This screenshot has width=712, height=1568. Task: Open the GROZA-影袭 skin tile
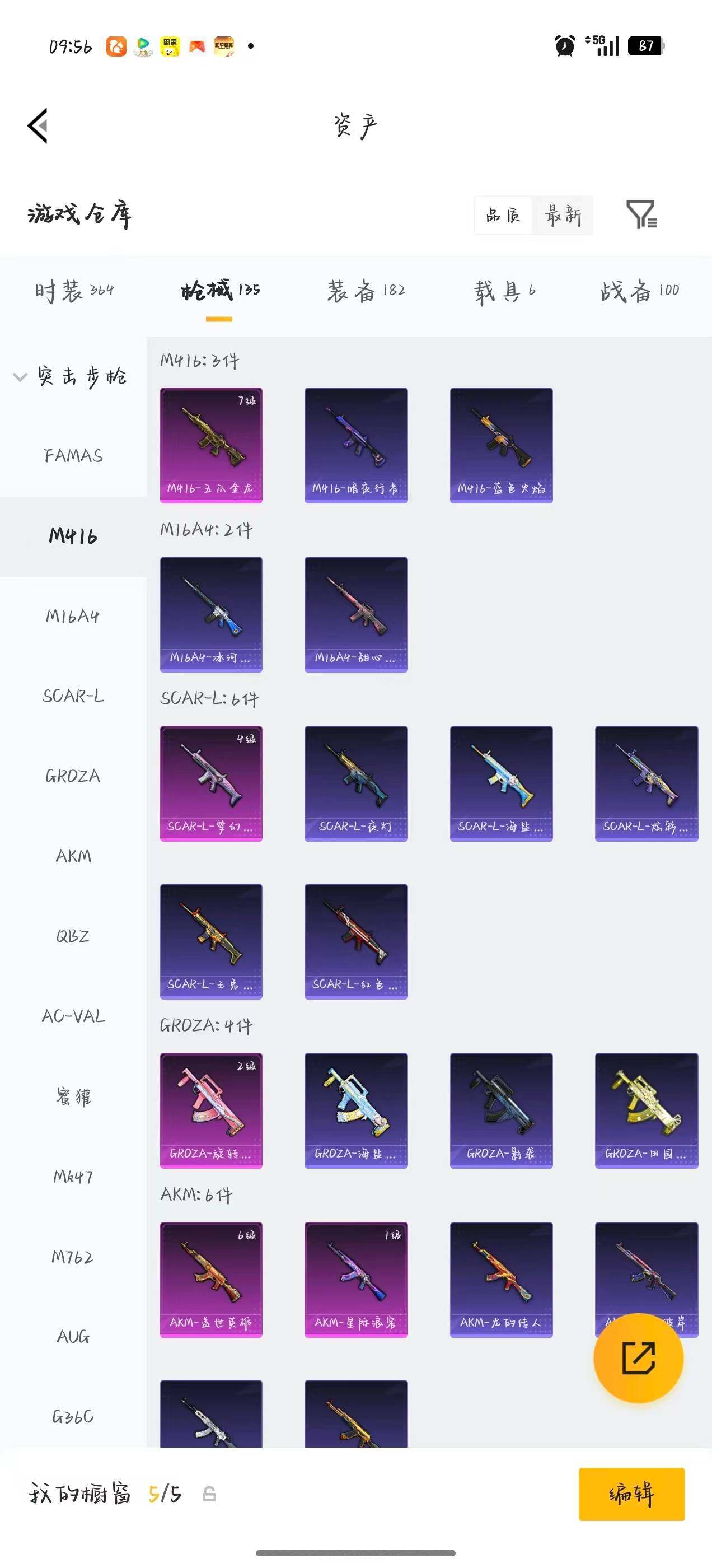(x=502, y=1110)
